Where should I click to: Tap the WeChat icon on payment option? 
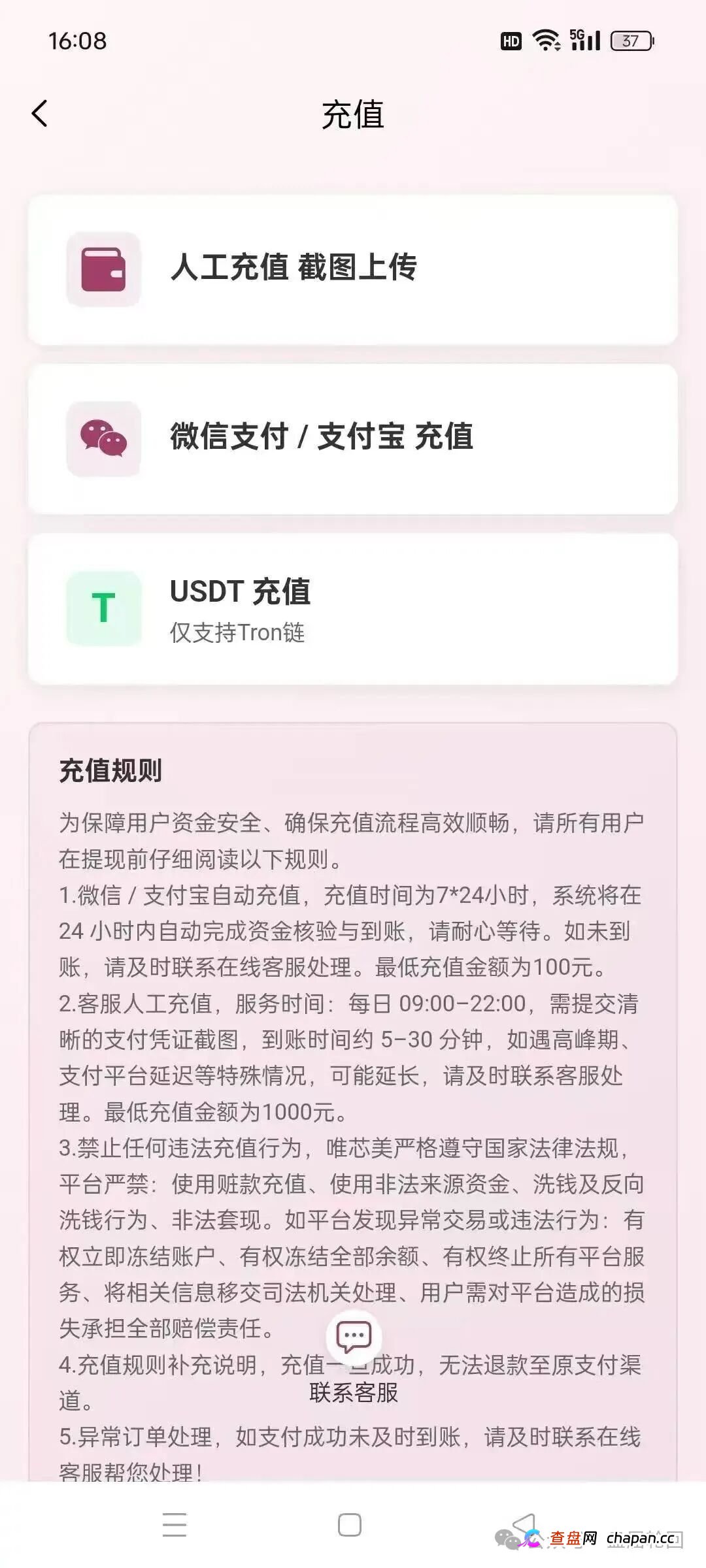point(105,439)
